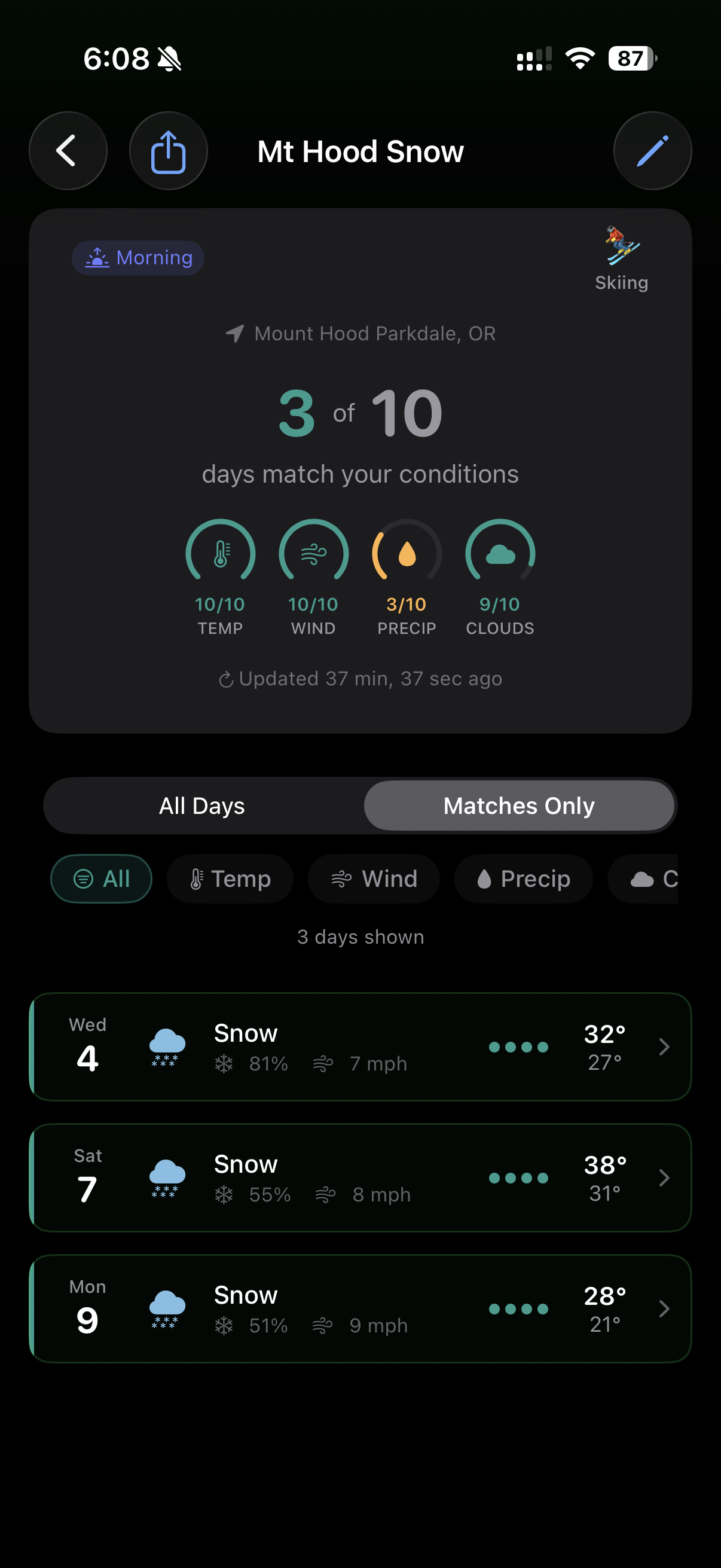Tap the precipitation gauge showing 3/10
This screenshot has height=1568, width=721.
[407, 554]
